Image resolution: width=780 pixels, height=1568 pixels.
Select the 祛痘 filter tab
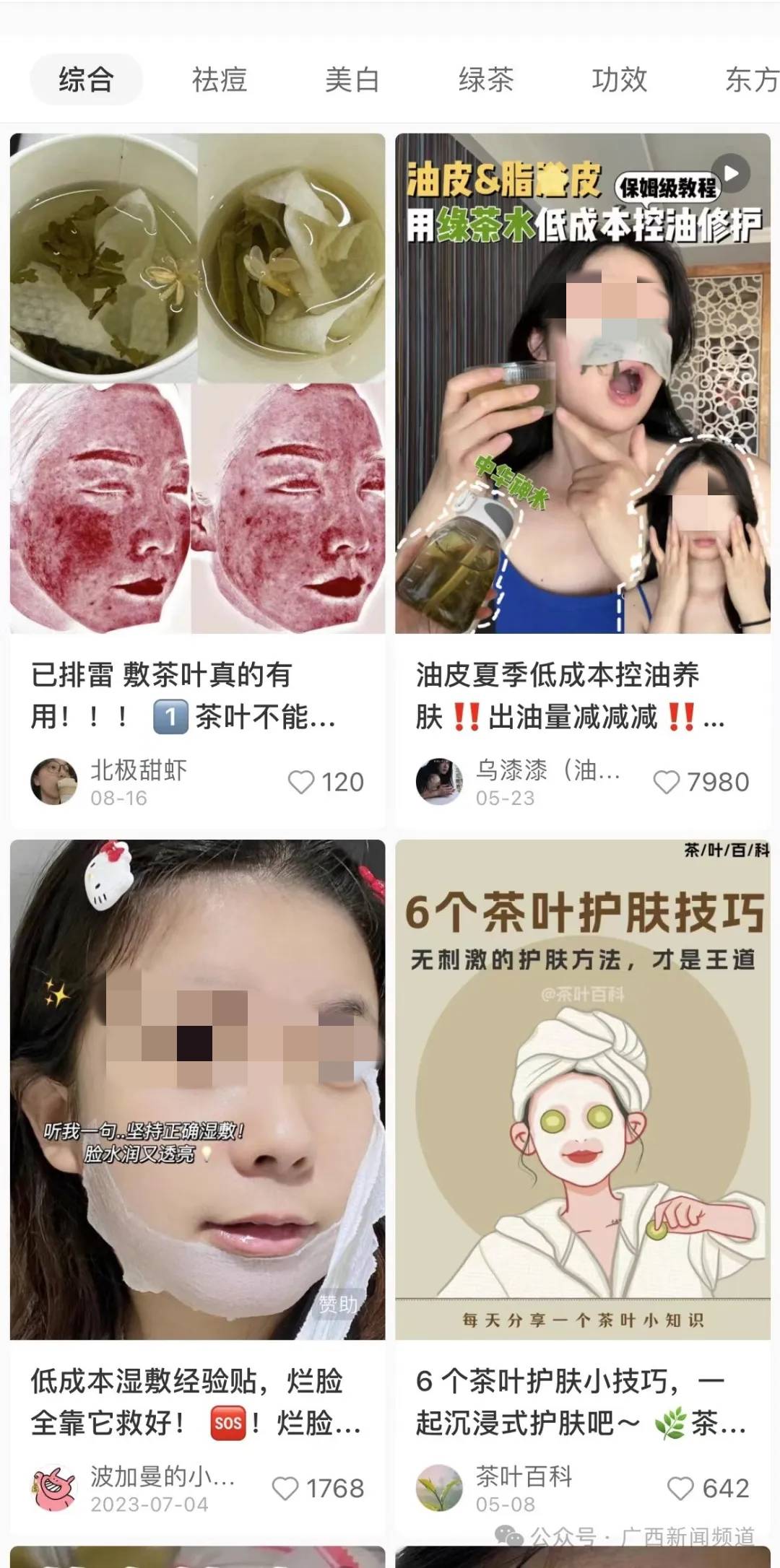pos(219,79)
